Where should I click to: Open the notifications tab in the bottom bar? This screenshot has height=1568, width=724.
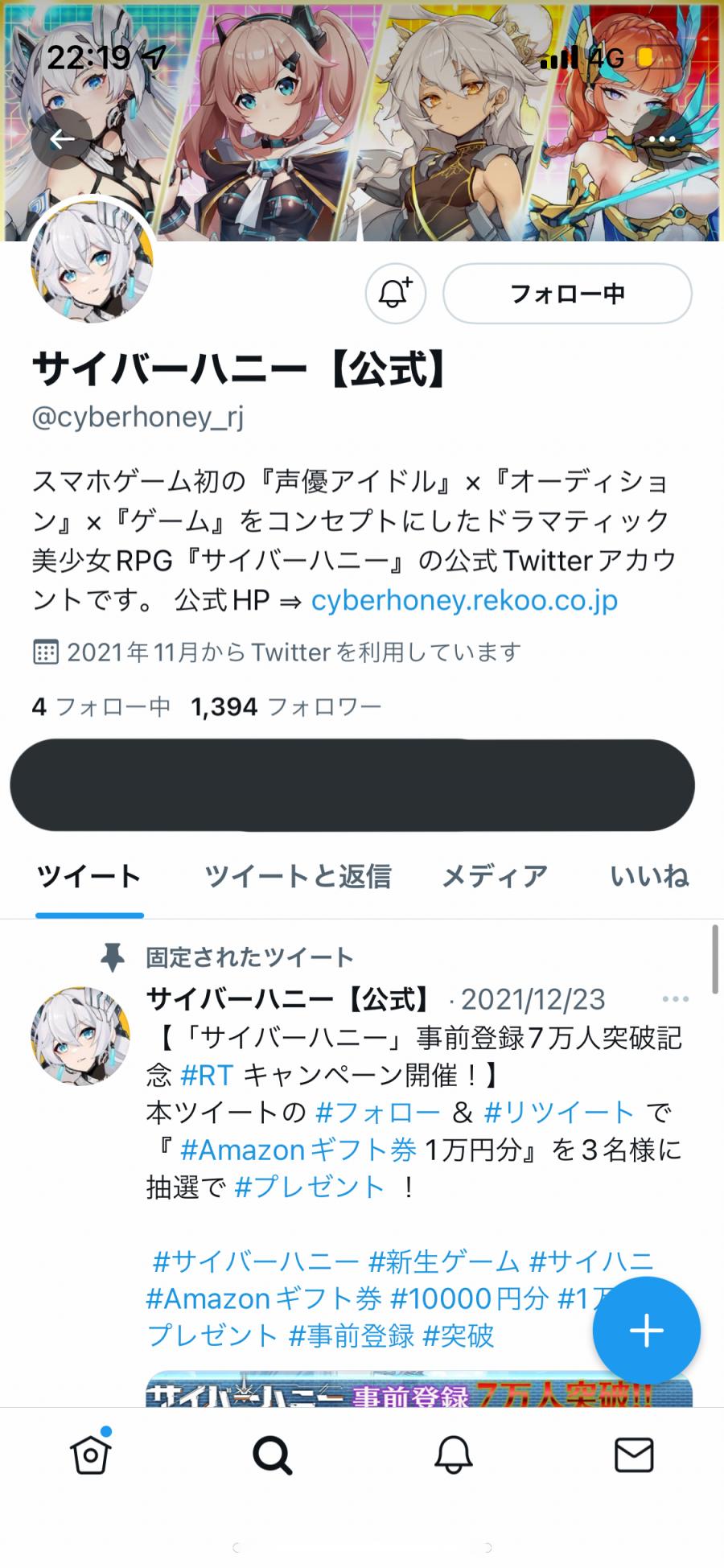pyautogui.click(x=453, y=1455)
